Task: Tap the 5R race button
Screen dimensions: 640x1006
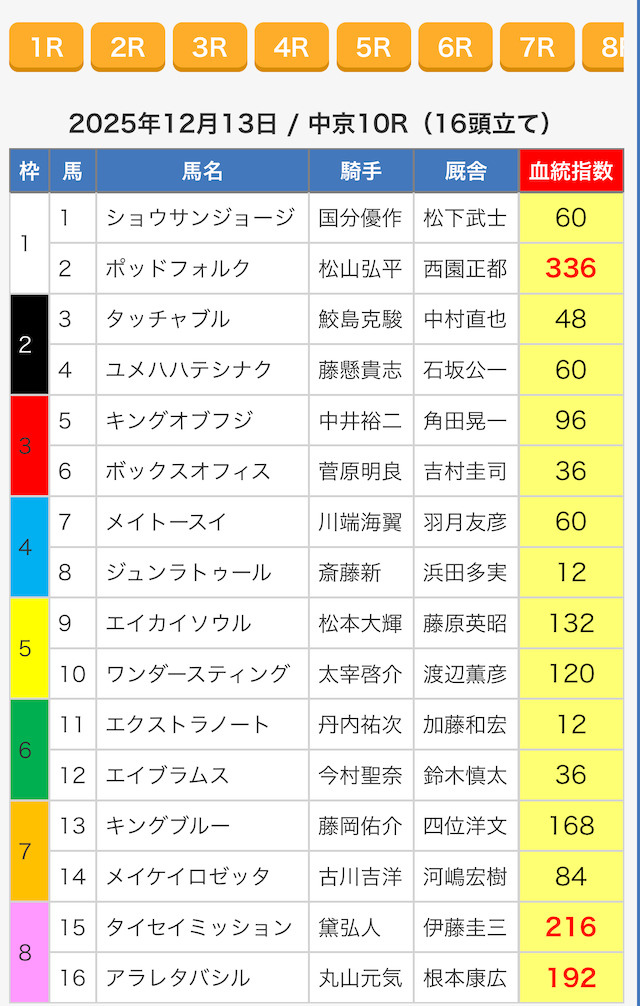Action: point(374,47)
